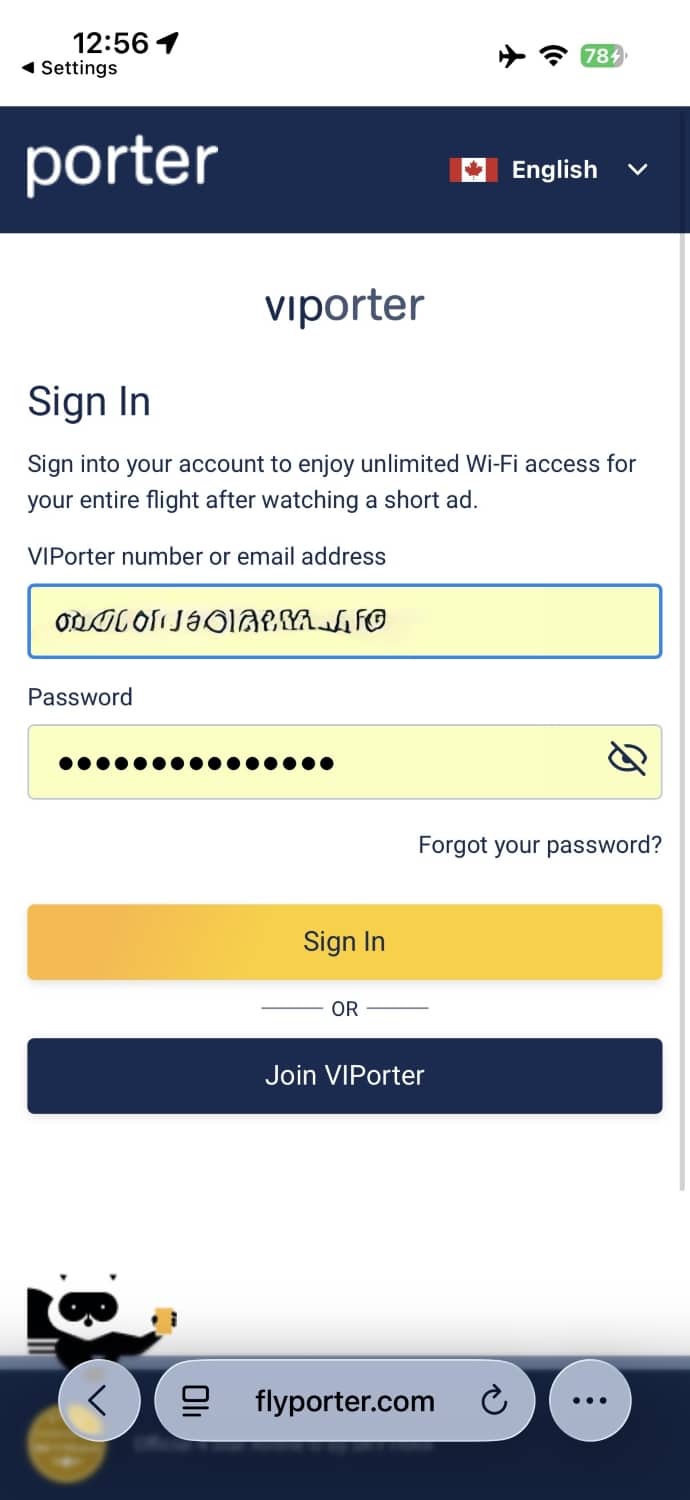Select Join VIPorter button

tap(344, 1076)
